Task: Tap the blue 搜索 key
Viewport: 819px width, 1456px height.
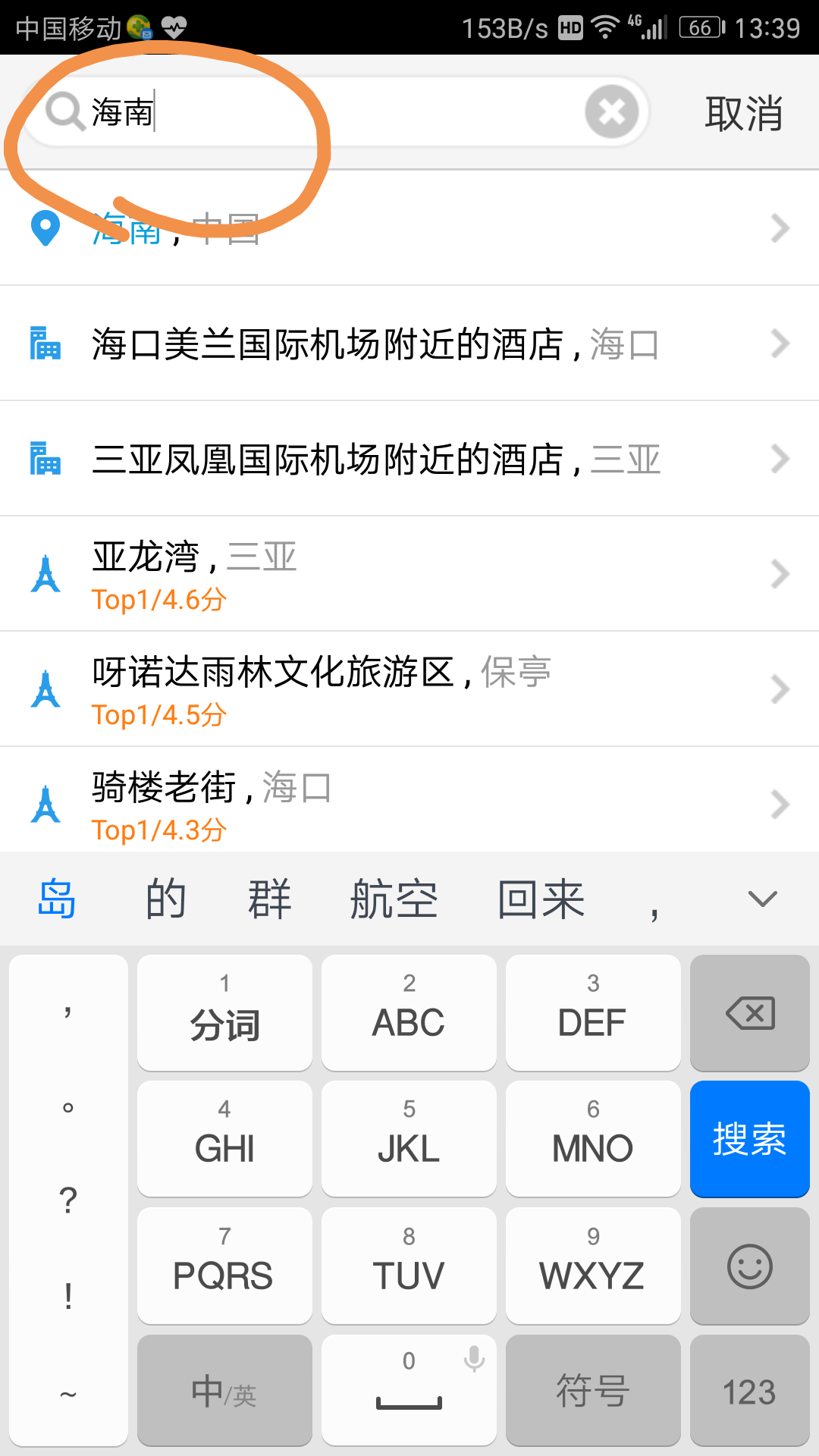Action: coord(749,1139)
